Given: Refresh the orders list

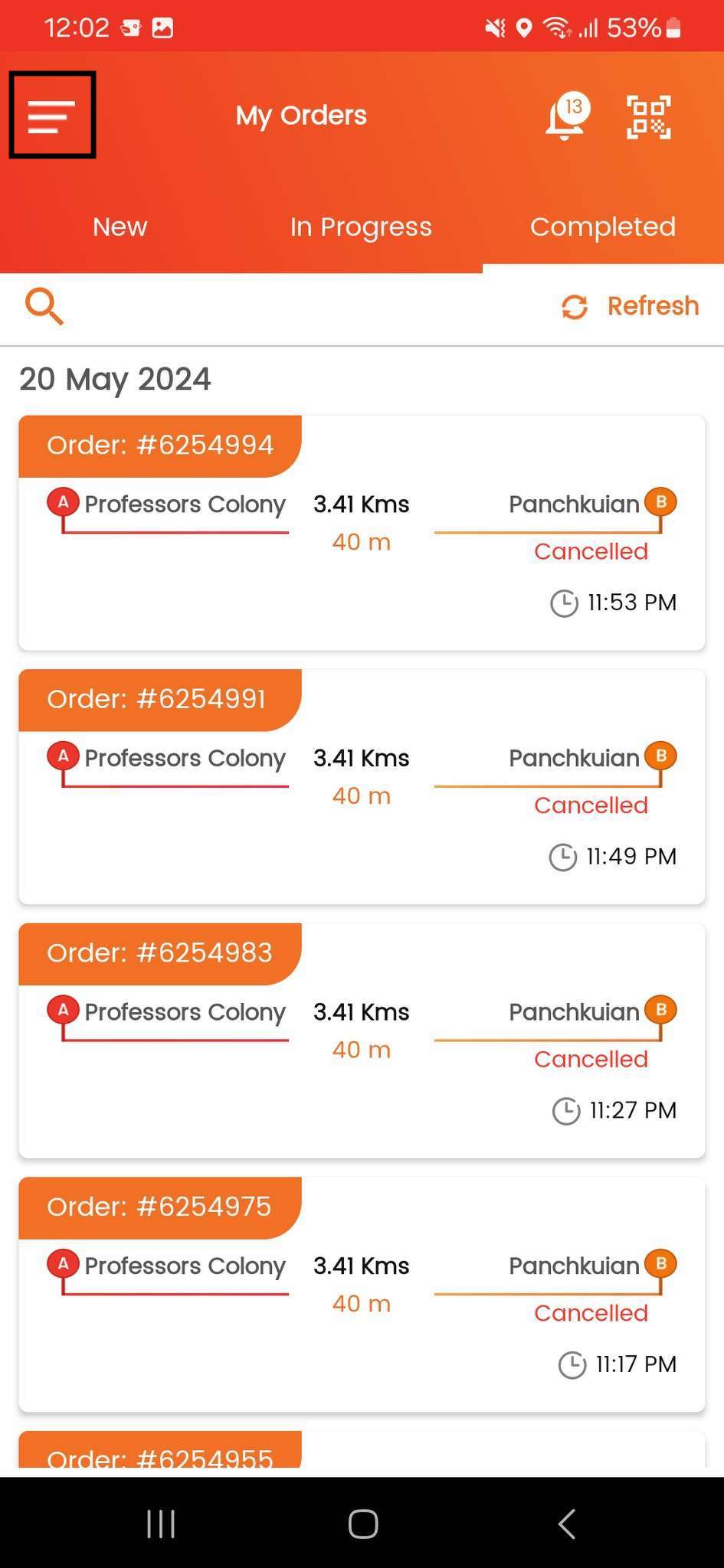Looking at the screenshot, I should pyautogui.click(x=631, y=306).
